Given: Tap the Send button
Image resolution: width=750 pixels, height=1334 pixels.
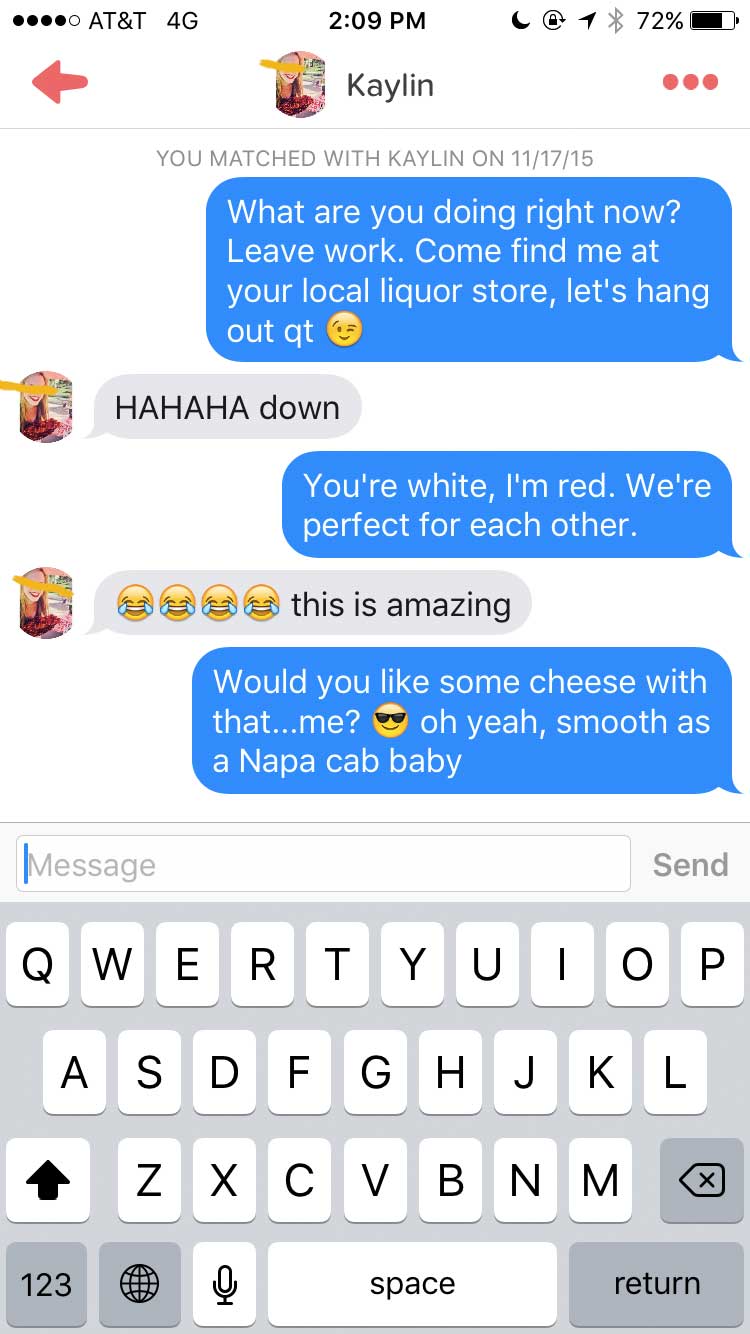Looking at the screenshot, I should [690, 865].
